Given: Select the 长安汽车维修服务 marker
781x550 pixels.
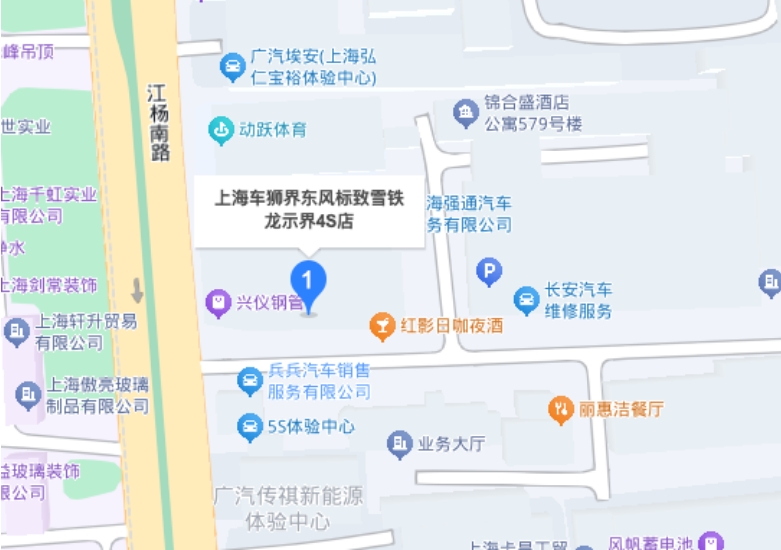Looking at the screenshot, I should tap(526, 299).
